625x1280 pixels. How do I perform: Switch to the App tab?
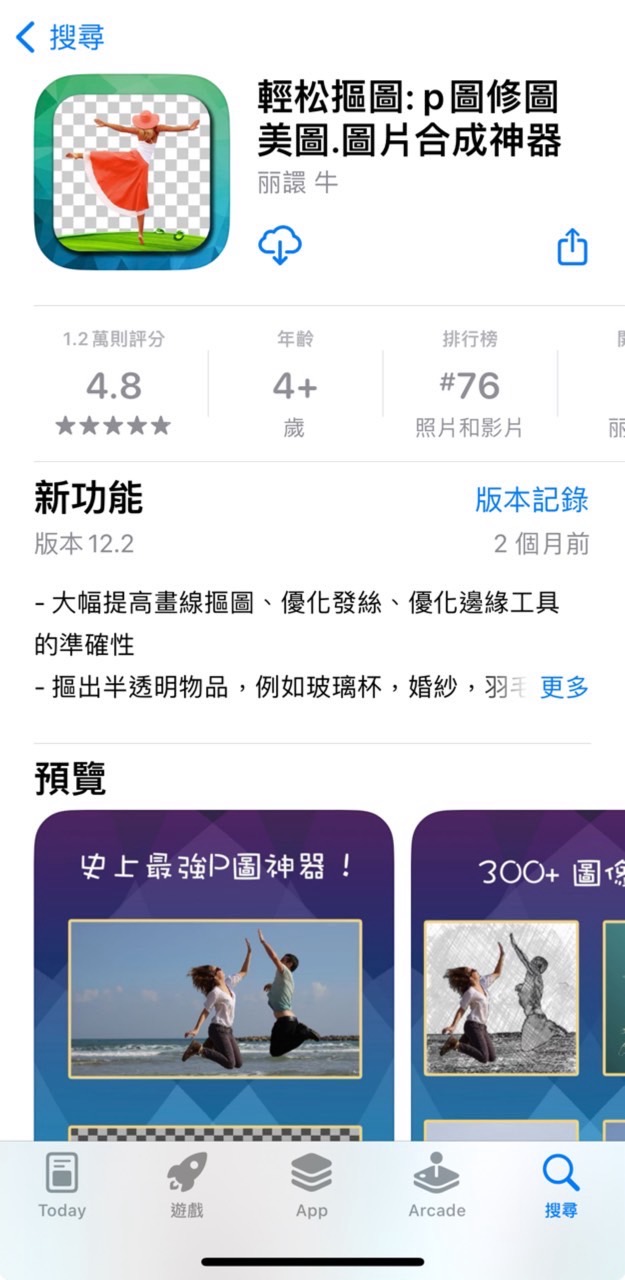coord(312,1186)
